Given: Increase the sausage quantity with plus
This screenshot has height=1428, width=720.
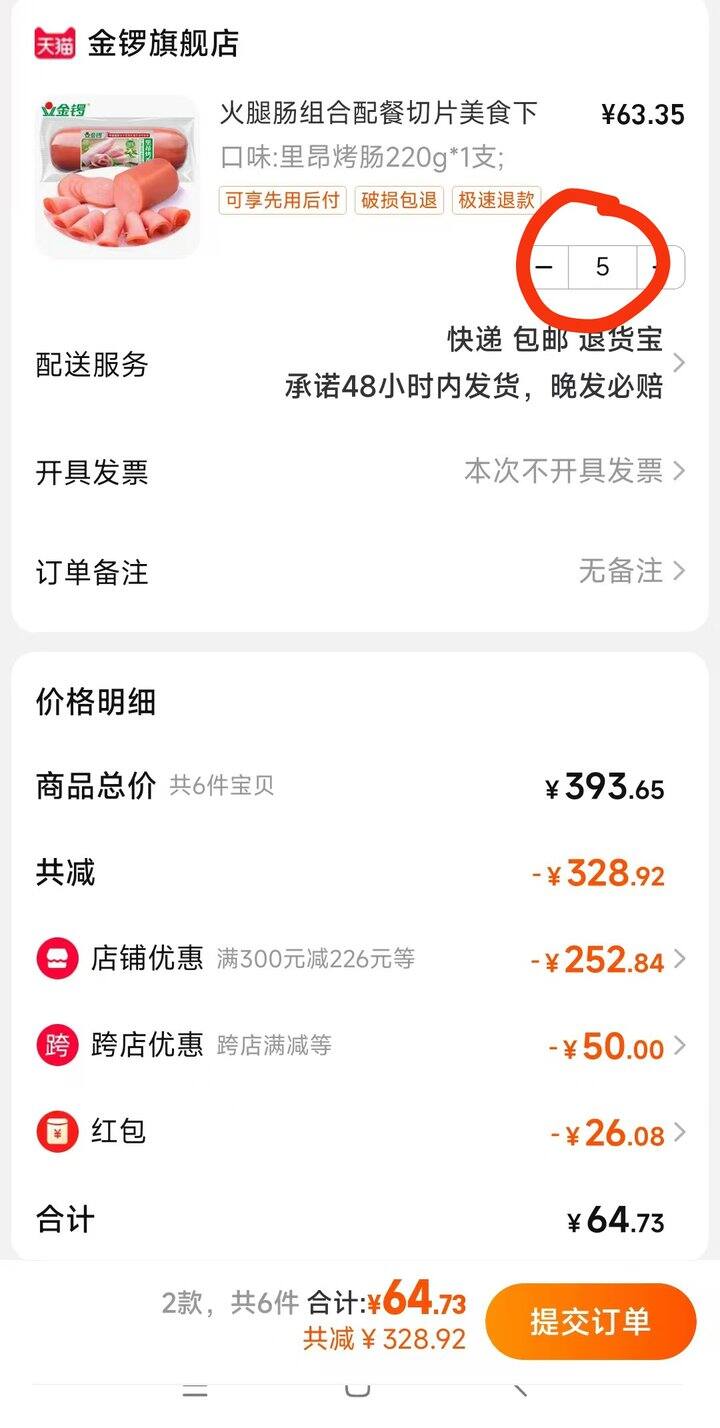Looking at the screenshot, I should pos(660,267).
